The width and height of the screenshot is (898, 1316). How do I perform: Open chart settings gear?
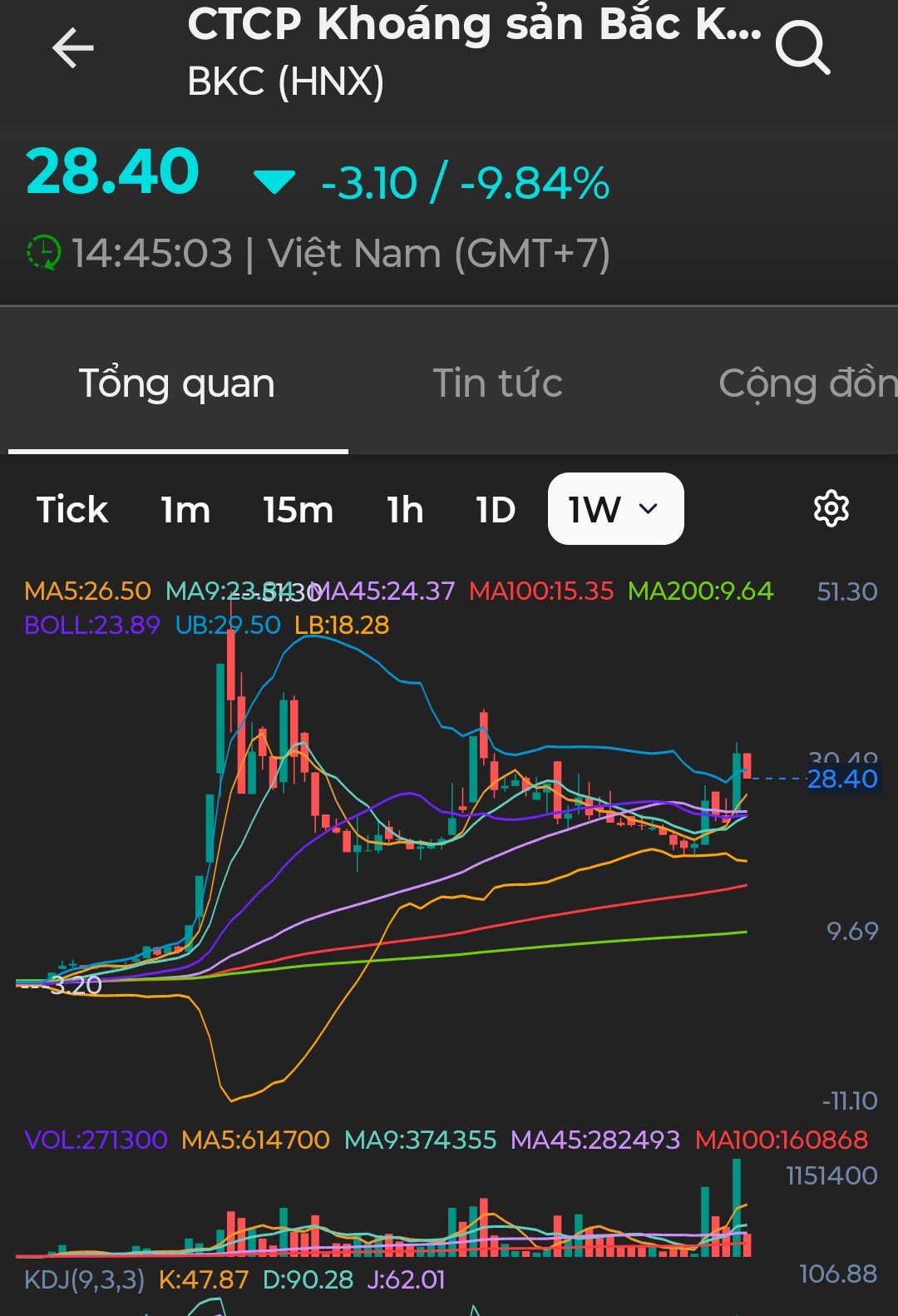831,508
